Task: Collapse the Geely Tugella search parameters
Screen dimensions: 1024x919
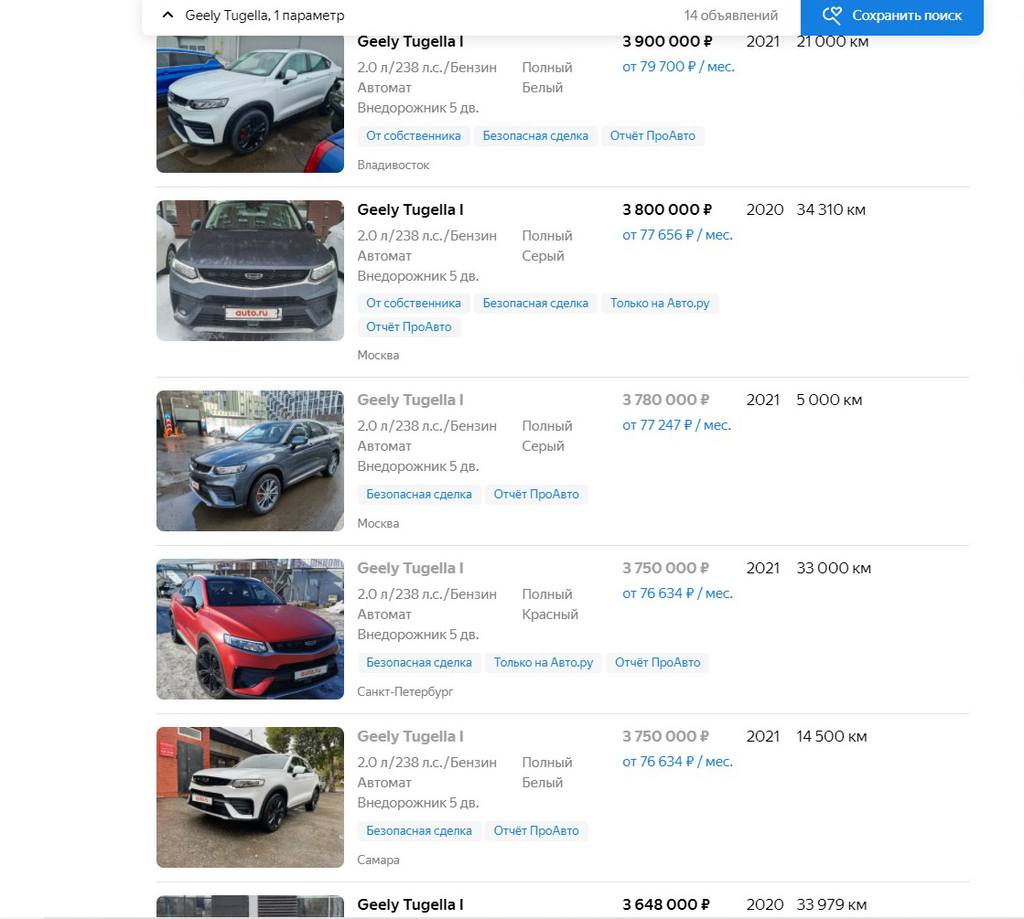Action: pyautogui.click(x=168, y=16)
